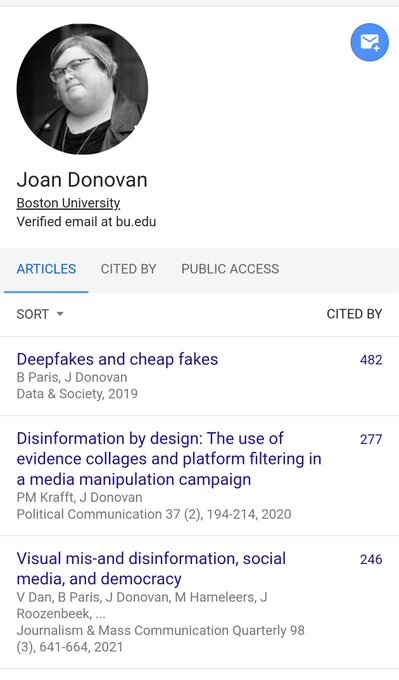The height and width of the screenshot is (680, 399).
Task: View the 277 citations count
Action: click(x=371, y=439)
